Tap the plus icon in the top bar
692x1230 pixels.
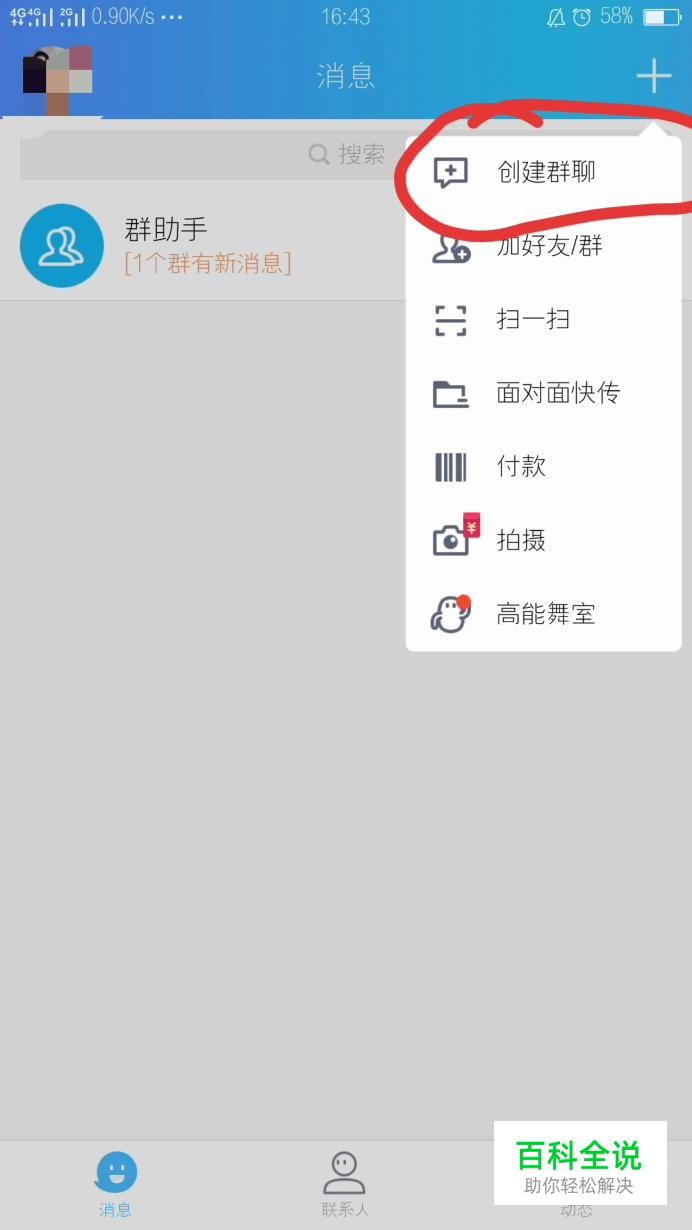[x=654, y=75]
